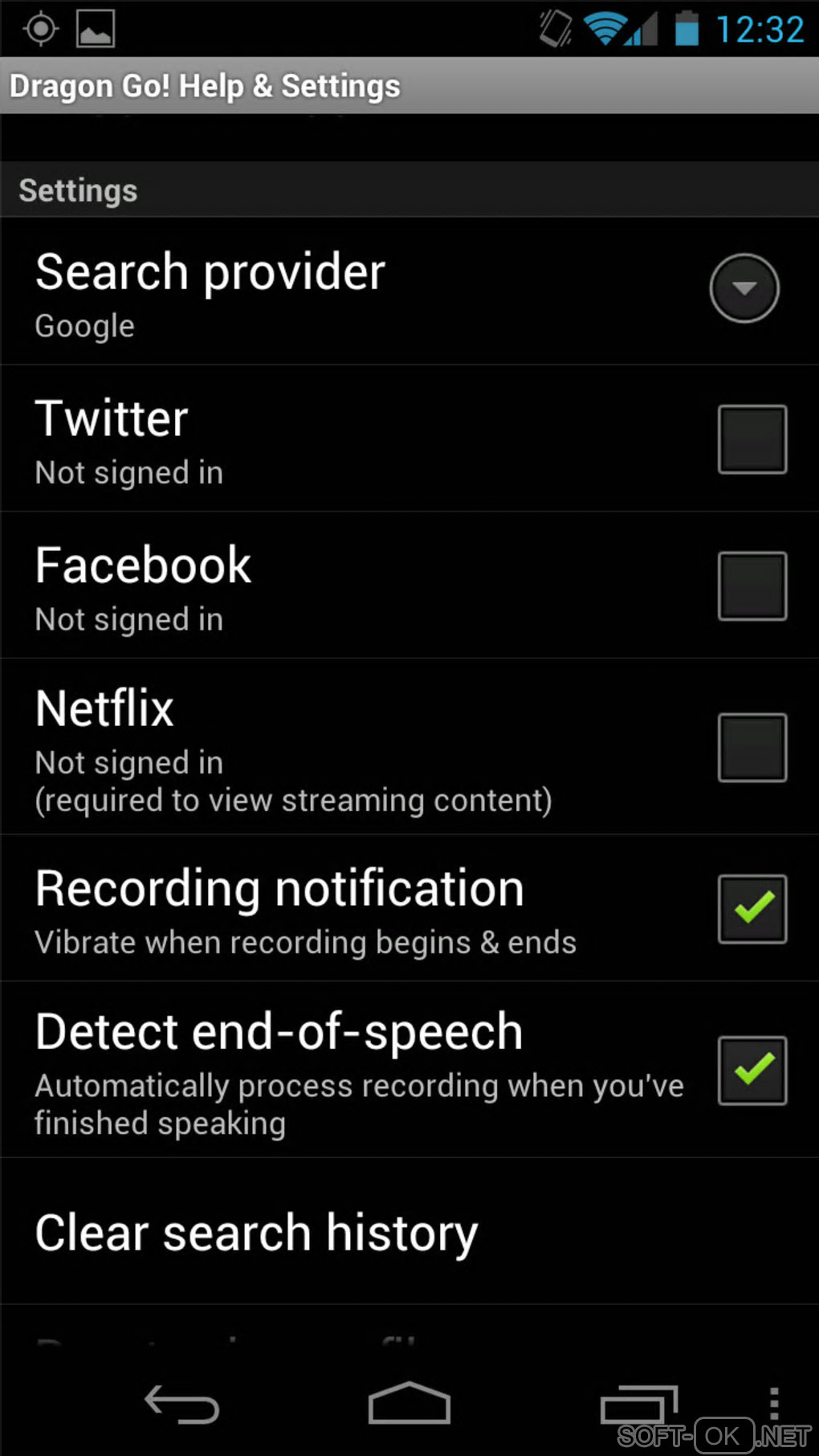Tick the Netflix checkbox
This screenshot has width=819, height=1456.
(x=752, y=747)
